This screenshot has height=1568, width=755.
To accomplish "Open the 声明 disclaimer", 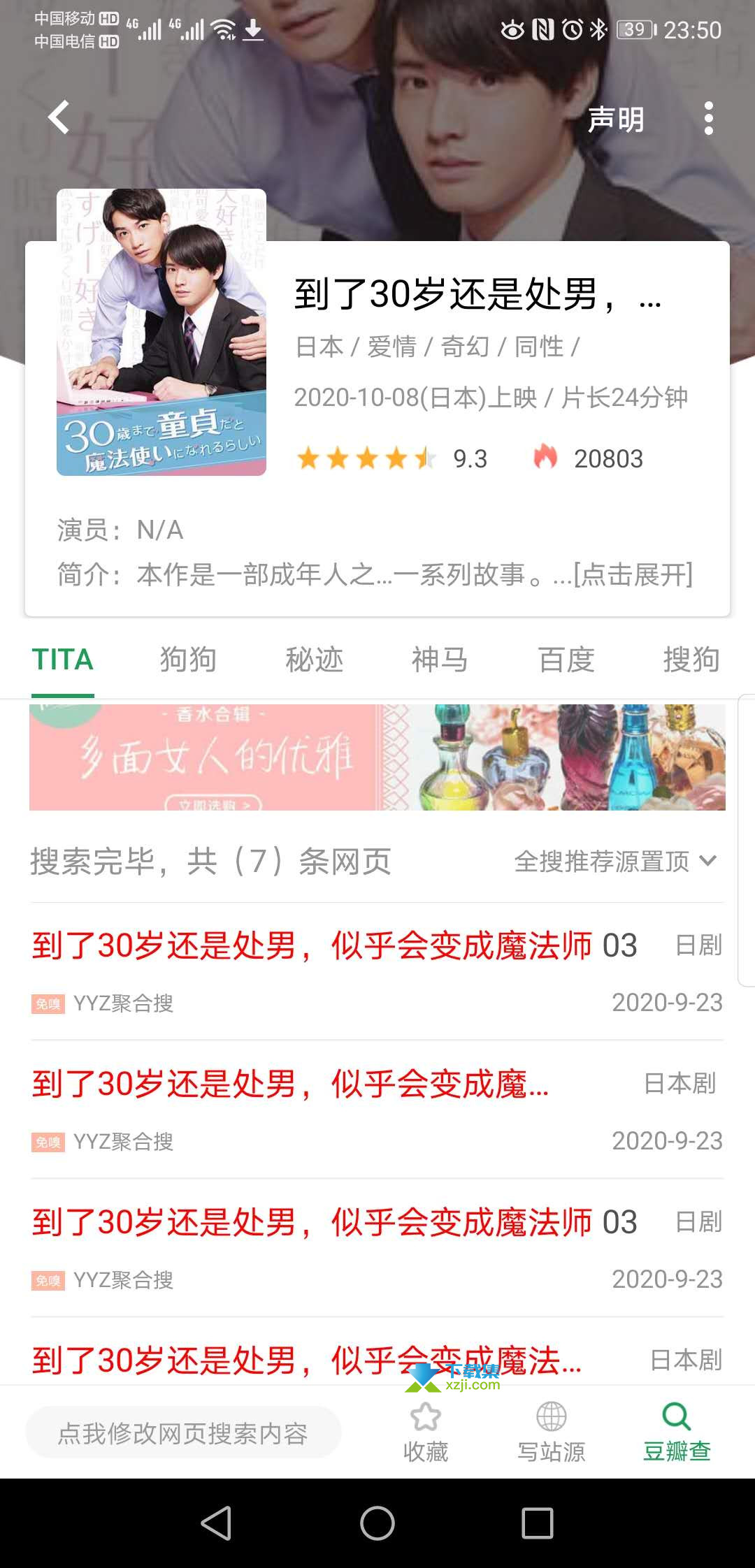I will (616, 119).
